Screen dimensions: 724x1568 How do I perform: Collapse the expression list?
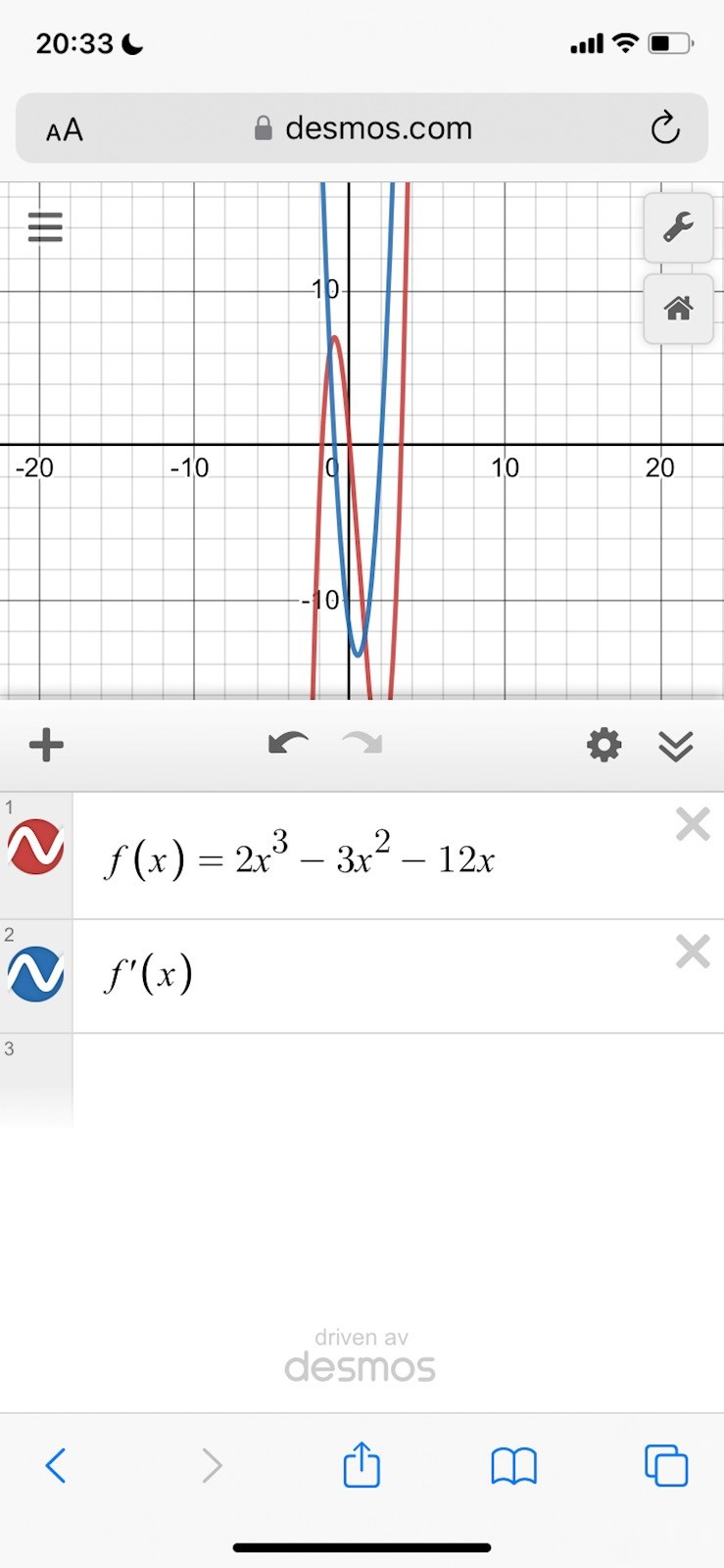[676, 746]
